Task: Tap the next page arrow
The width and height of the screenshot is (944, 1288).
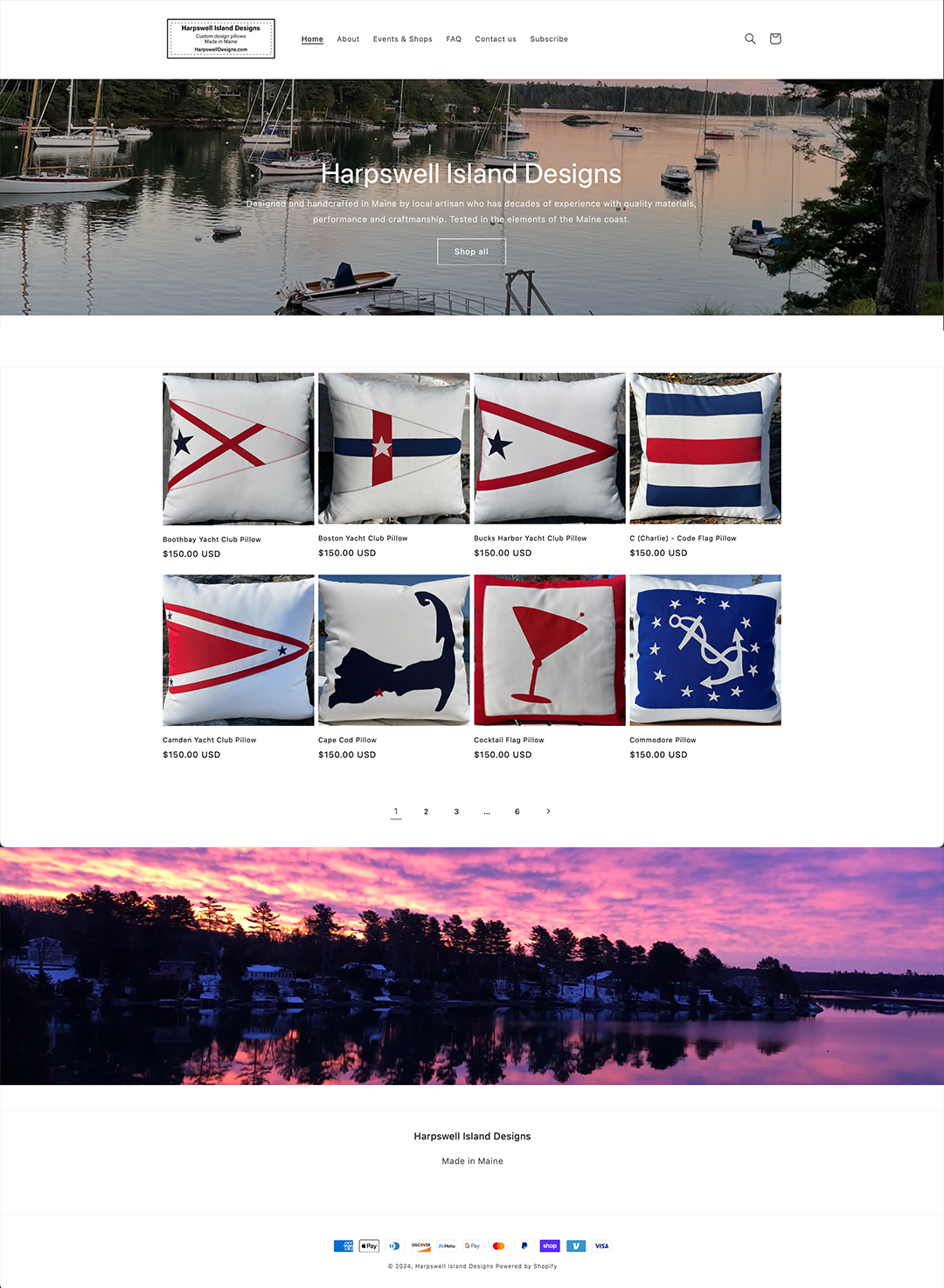Action: (x=548, y=812)
